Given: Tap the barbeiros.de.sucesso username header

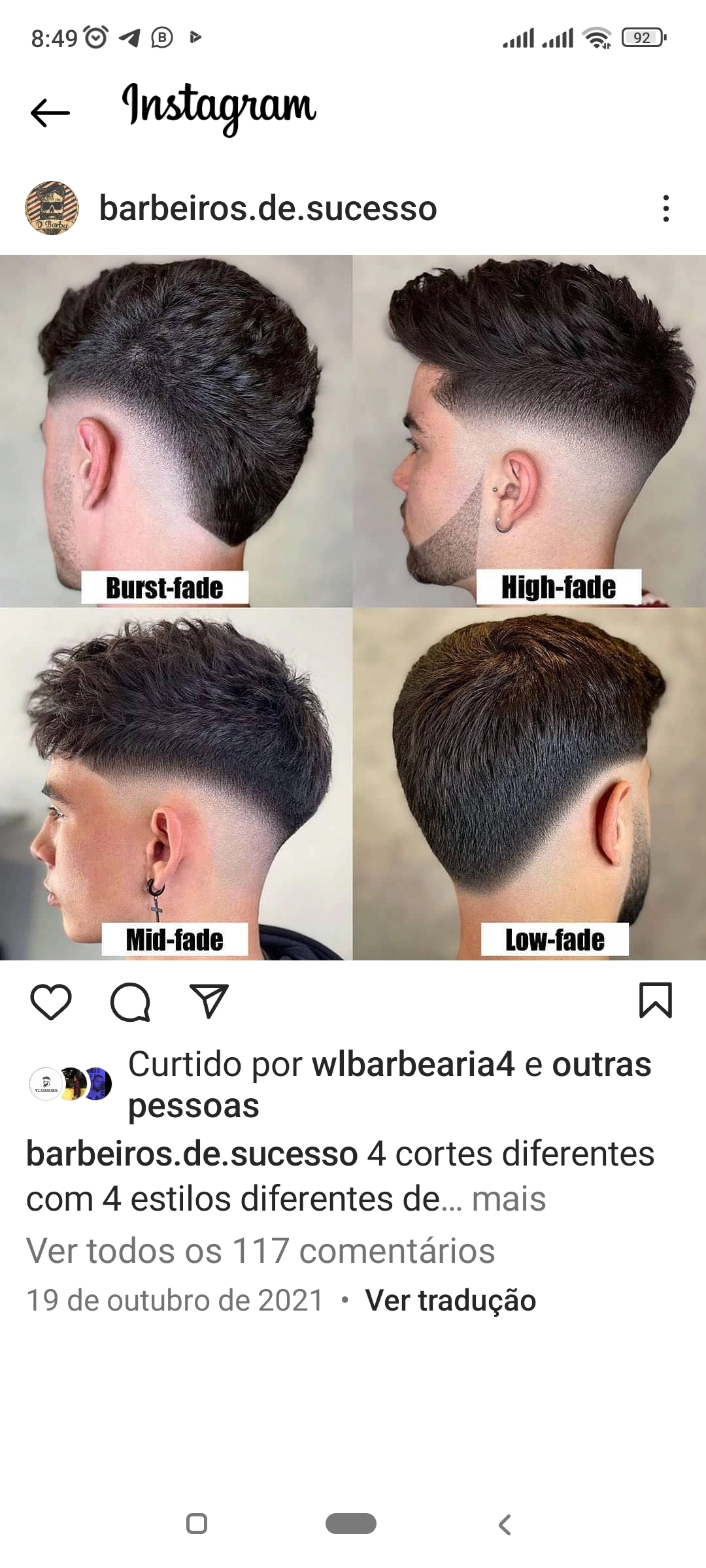Looking at the screenshot, I should coord(268,209).
